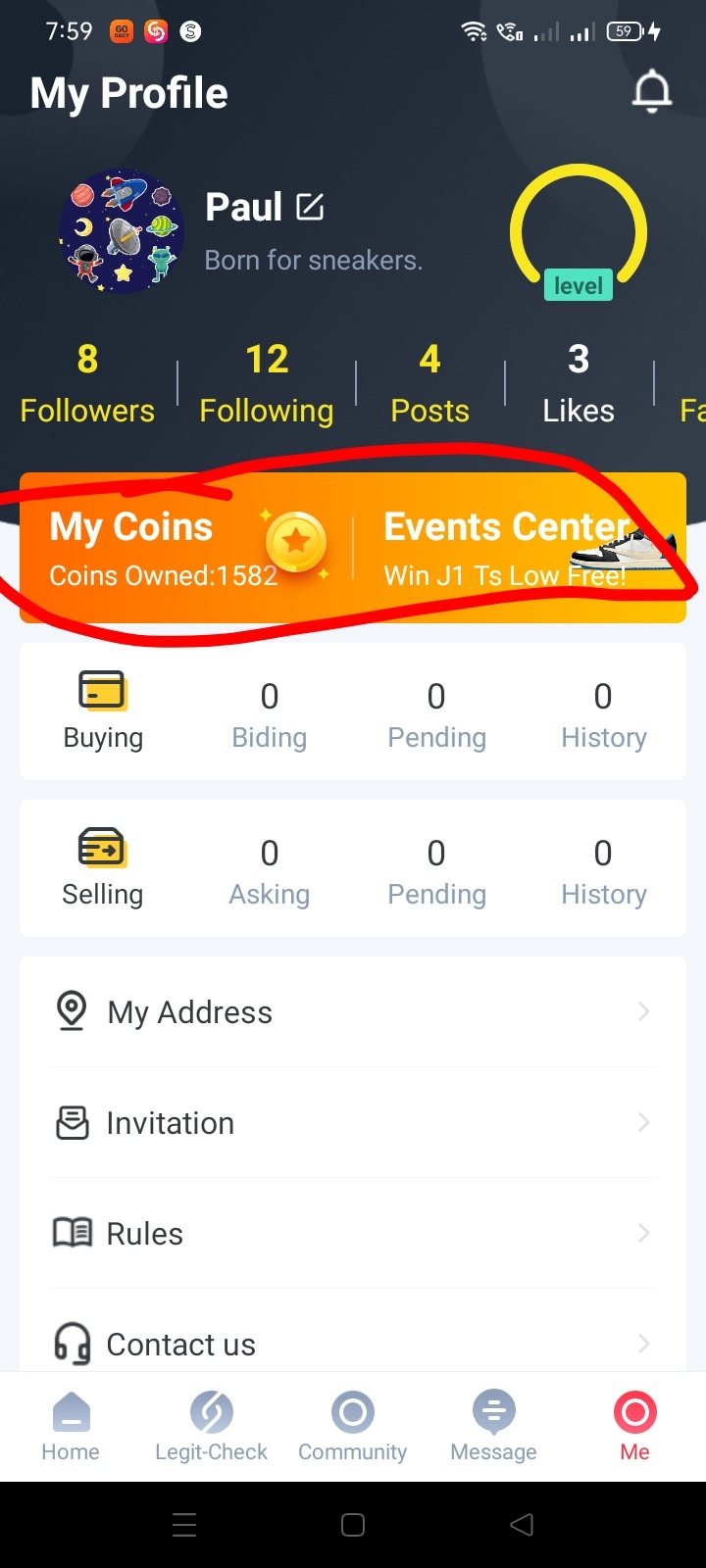Switch to the Message tab
The image size is (706, 1568).
click(x=493, y=1427)
